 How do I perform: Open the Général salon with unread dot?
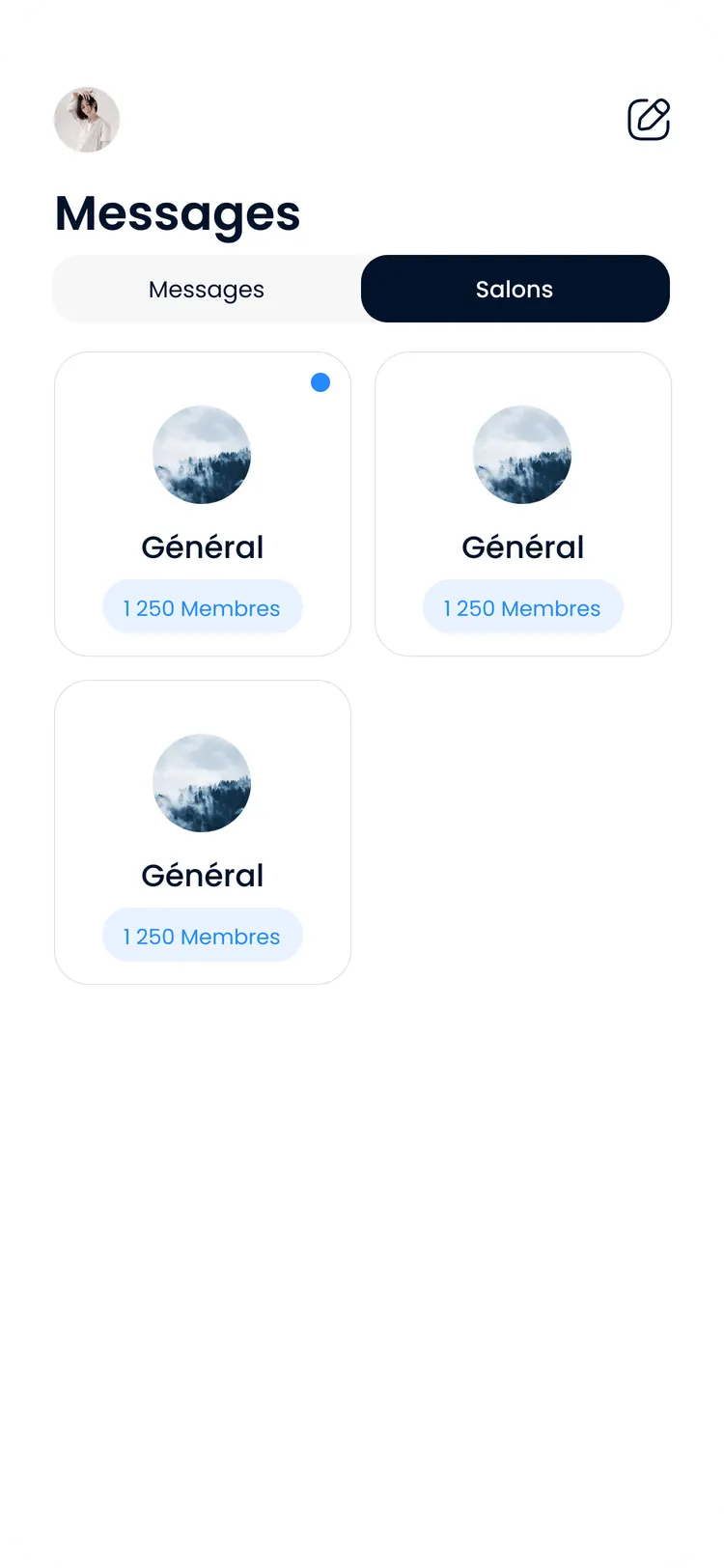(203, 504)
